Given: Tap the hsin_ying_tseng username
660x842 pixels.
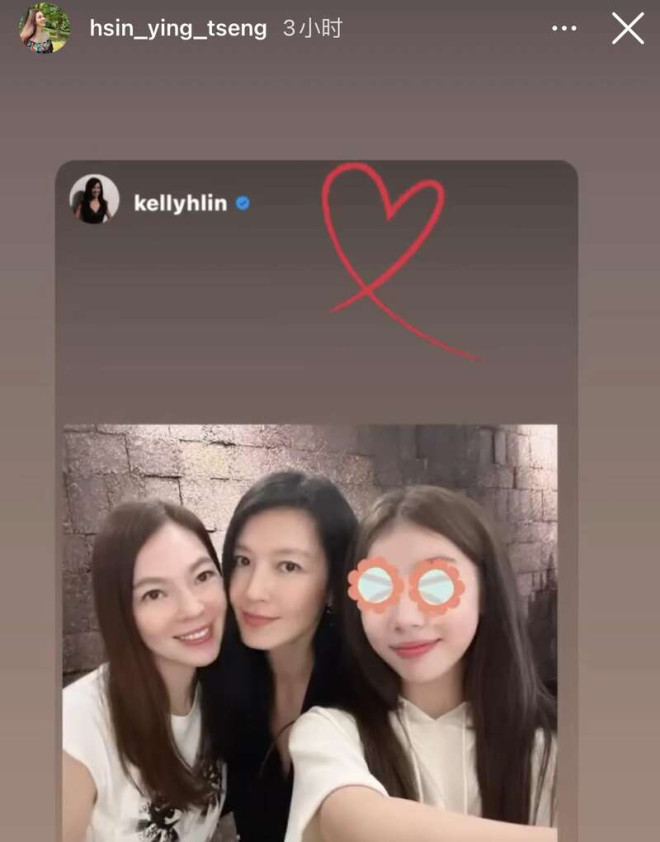Looking at the screenshot, I should pos(178,29).
